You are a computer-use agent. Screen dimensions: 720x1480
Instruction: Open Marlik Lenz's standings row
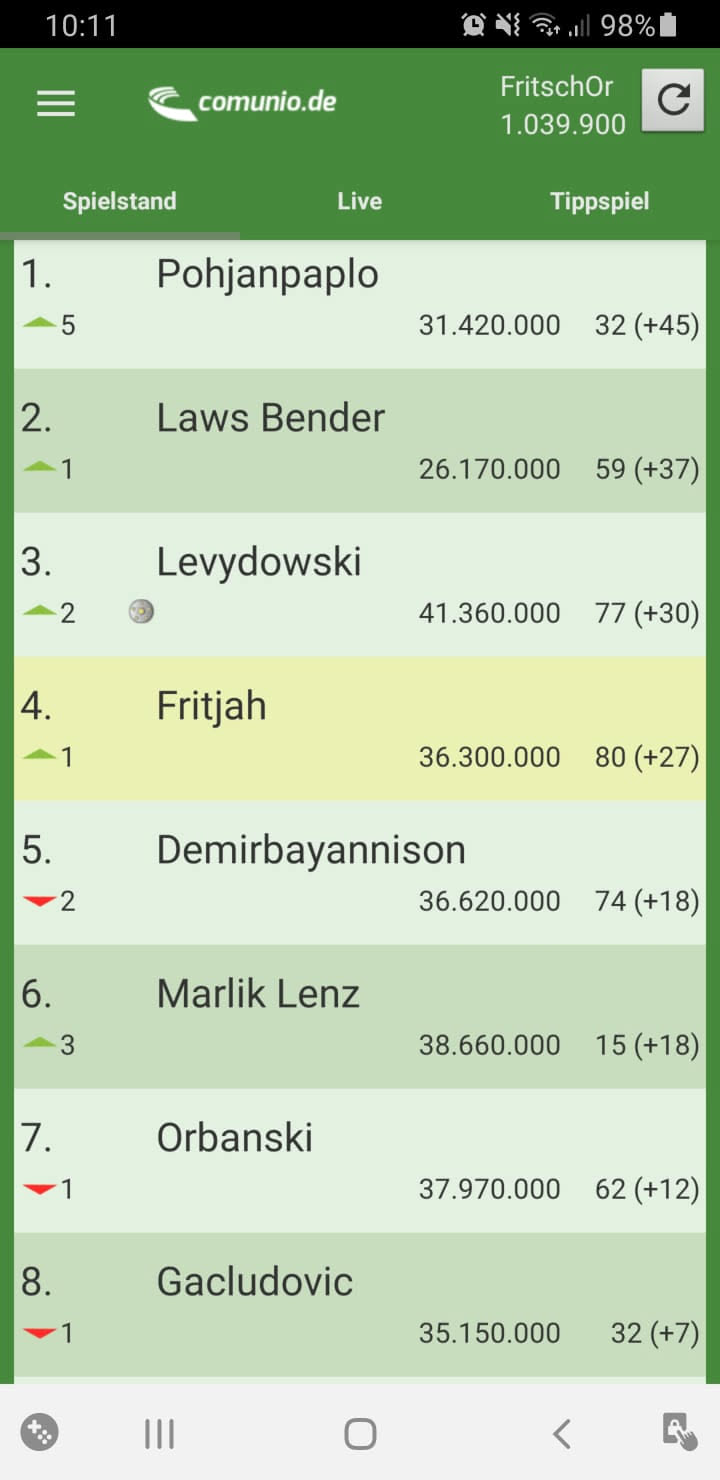point(257,994)
